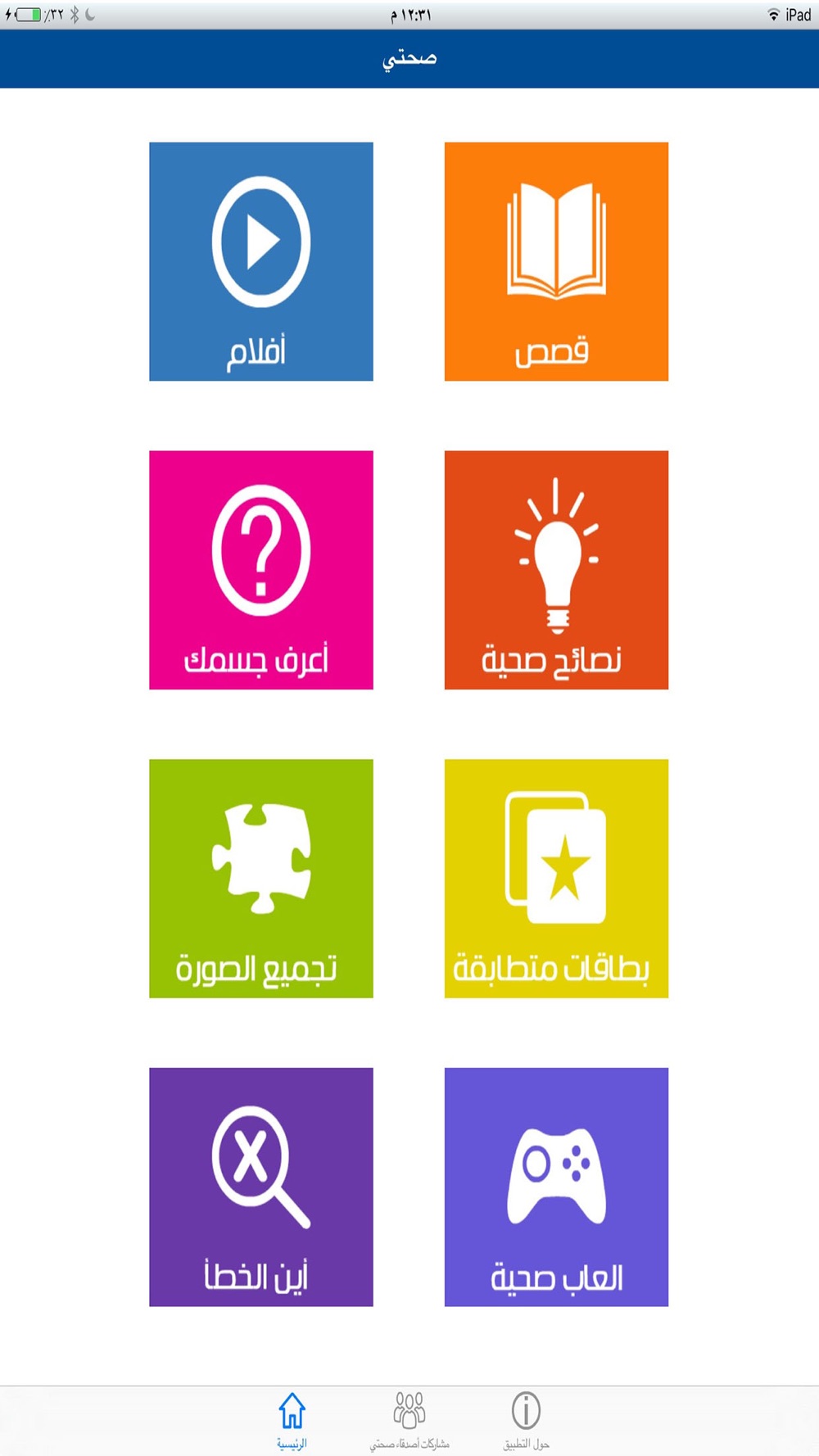
Task: Go to مشاركات أصدقاء صحتي tab
Action: [x=409, y=1421]
